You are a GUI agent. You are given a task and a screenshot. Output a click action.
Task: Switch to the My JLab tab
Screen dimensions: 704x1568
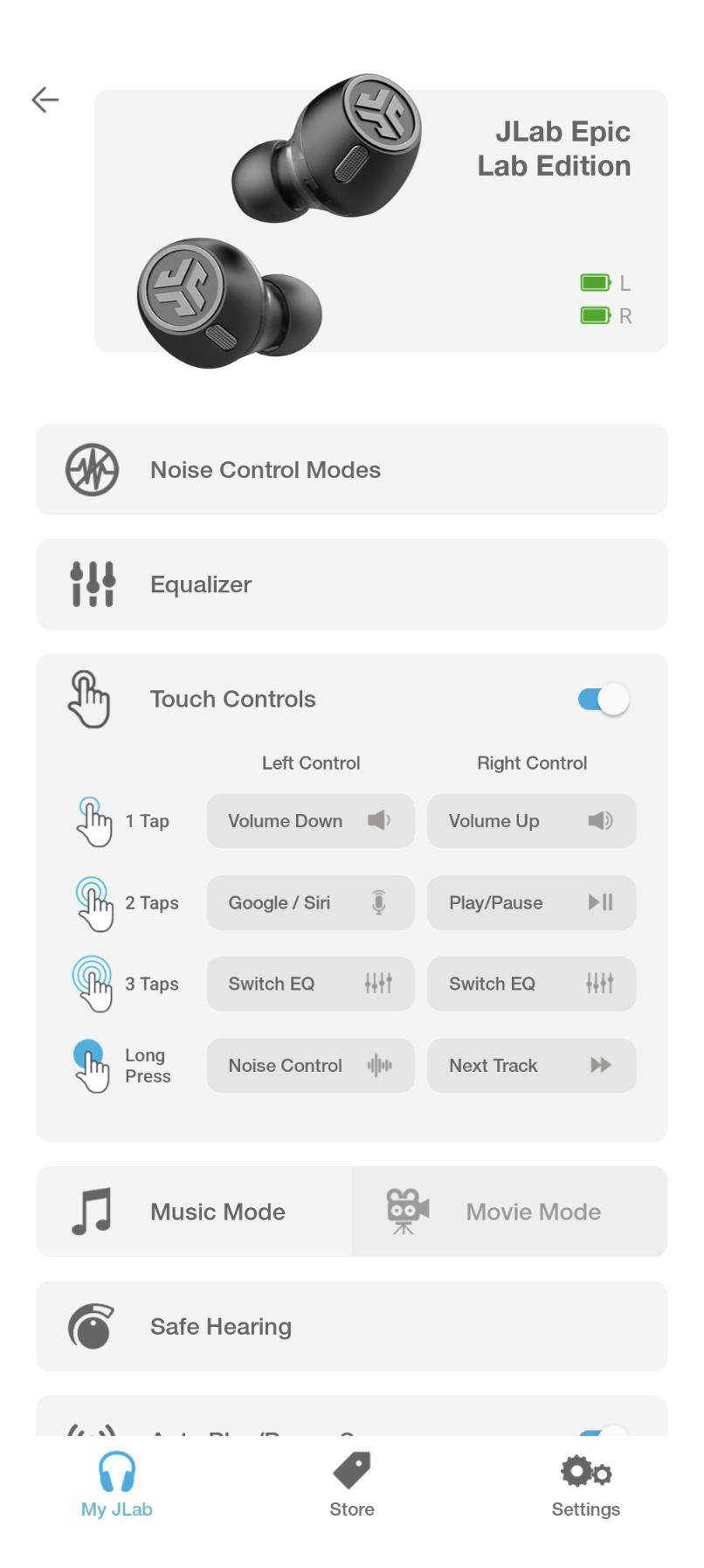[117, 1484]
